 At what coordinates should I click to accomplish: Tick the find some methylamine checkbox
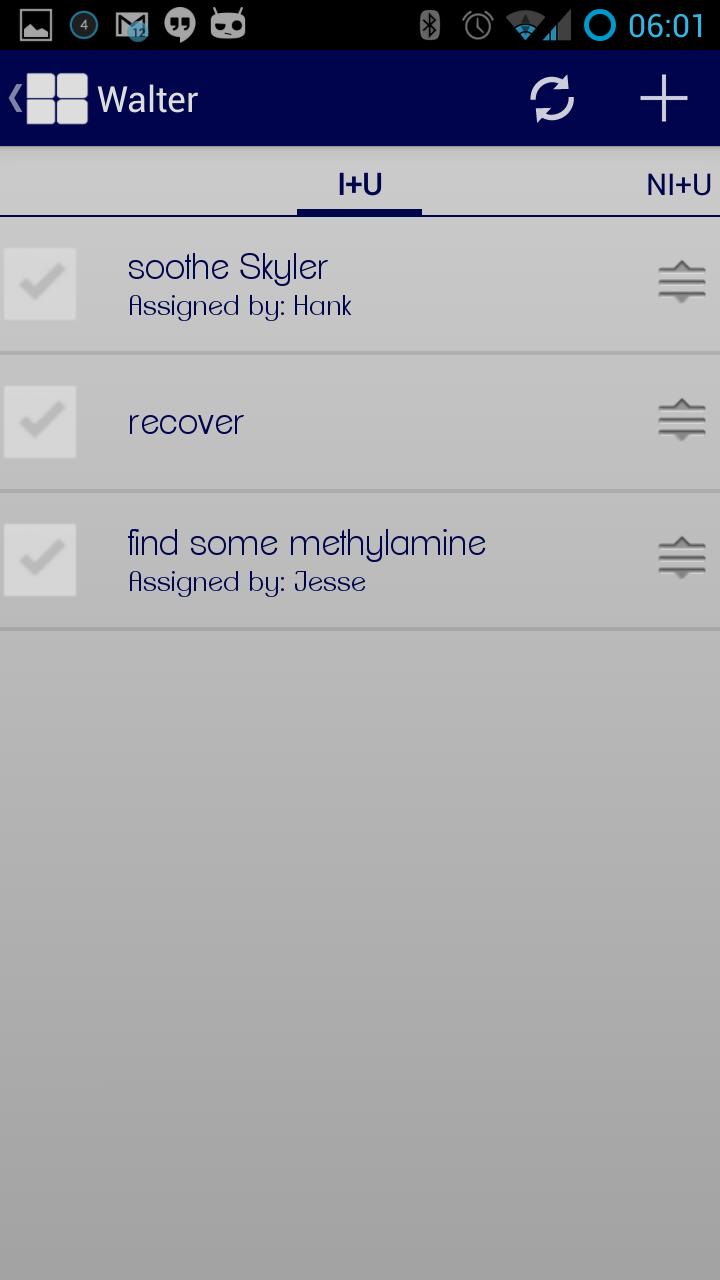pyautogui.click(x=41, y=560)
